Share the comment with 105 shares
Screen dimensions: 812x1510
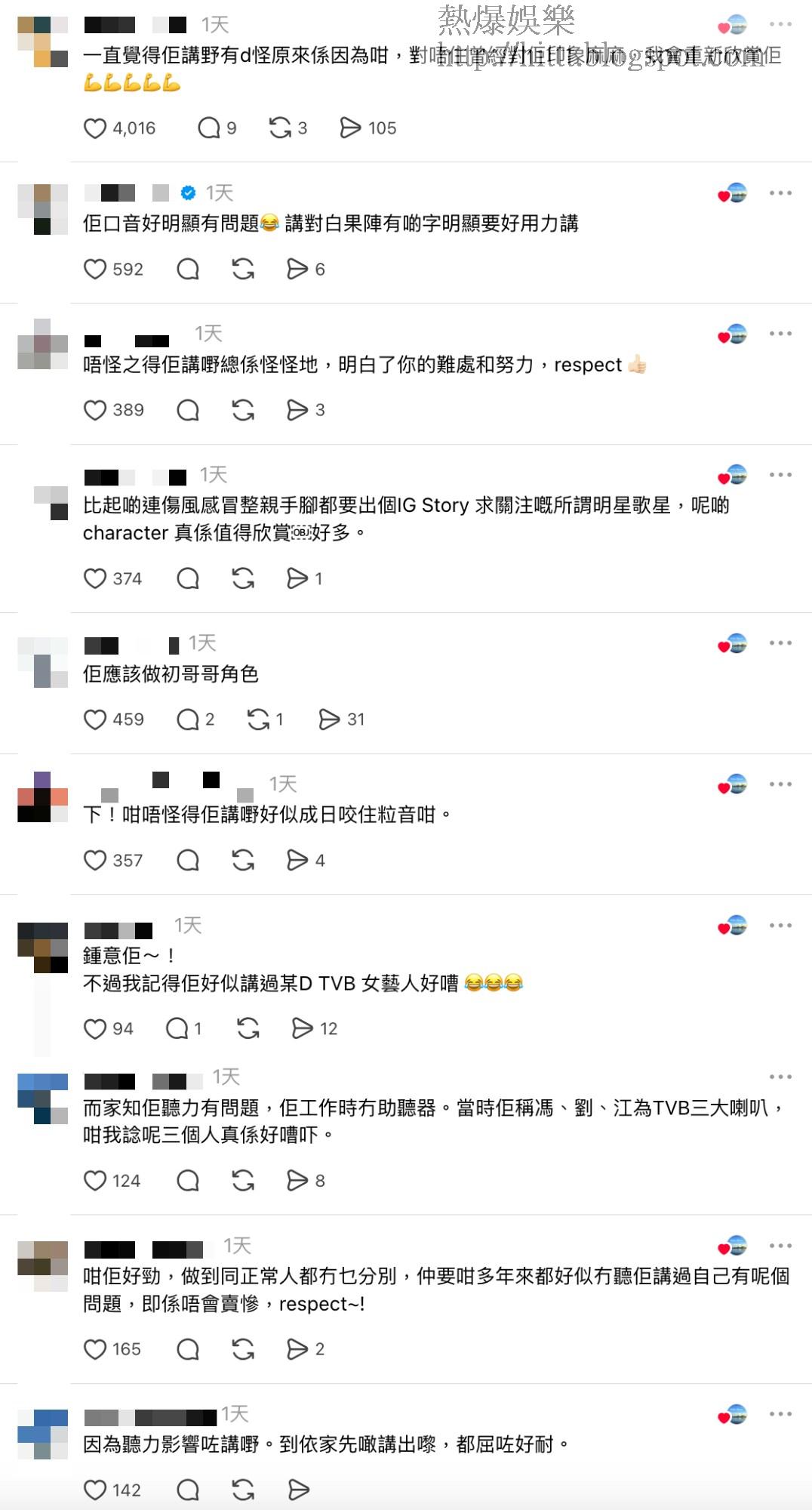tap(350, 128)
